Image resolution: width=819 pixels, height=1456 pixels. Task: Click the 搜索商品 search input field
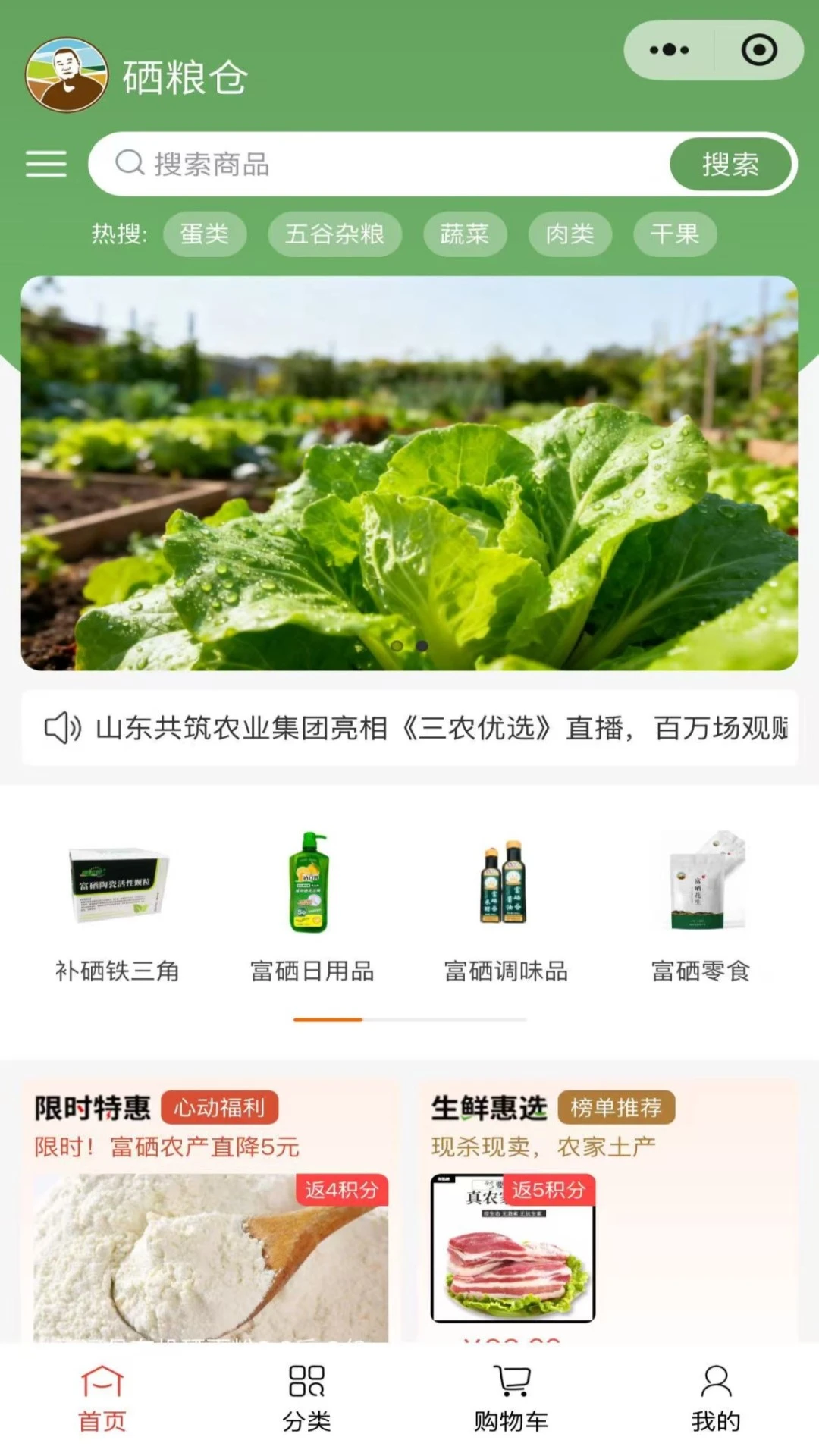click(341, 164)
